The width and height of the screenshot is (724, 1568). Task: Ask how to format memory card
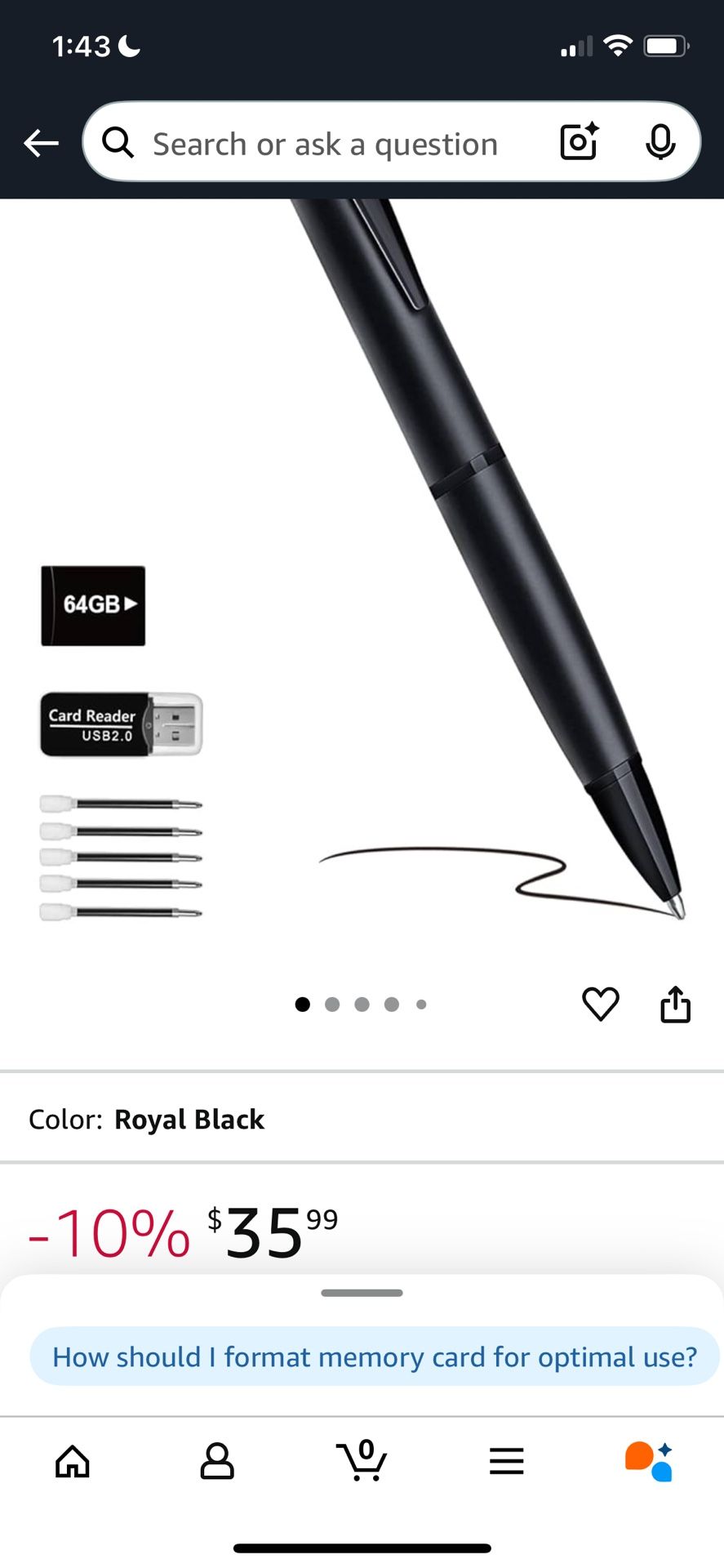(x=375, y=1356)
